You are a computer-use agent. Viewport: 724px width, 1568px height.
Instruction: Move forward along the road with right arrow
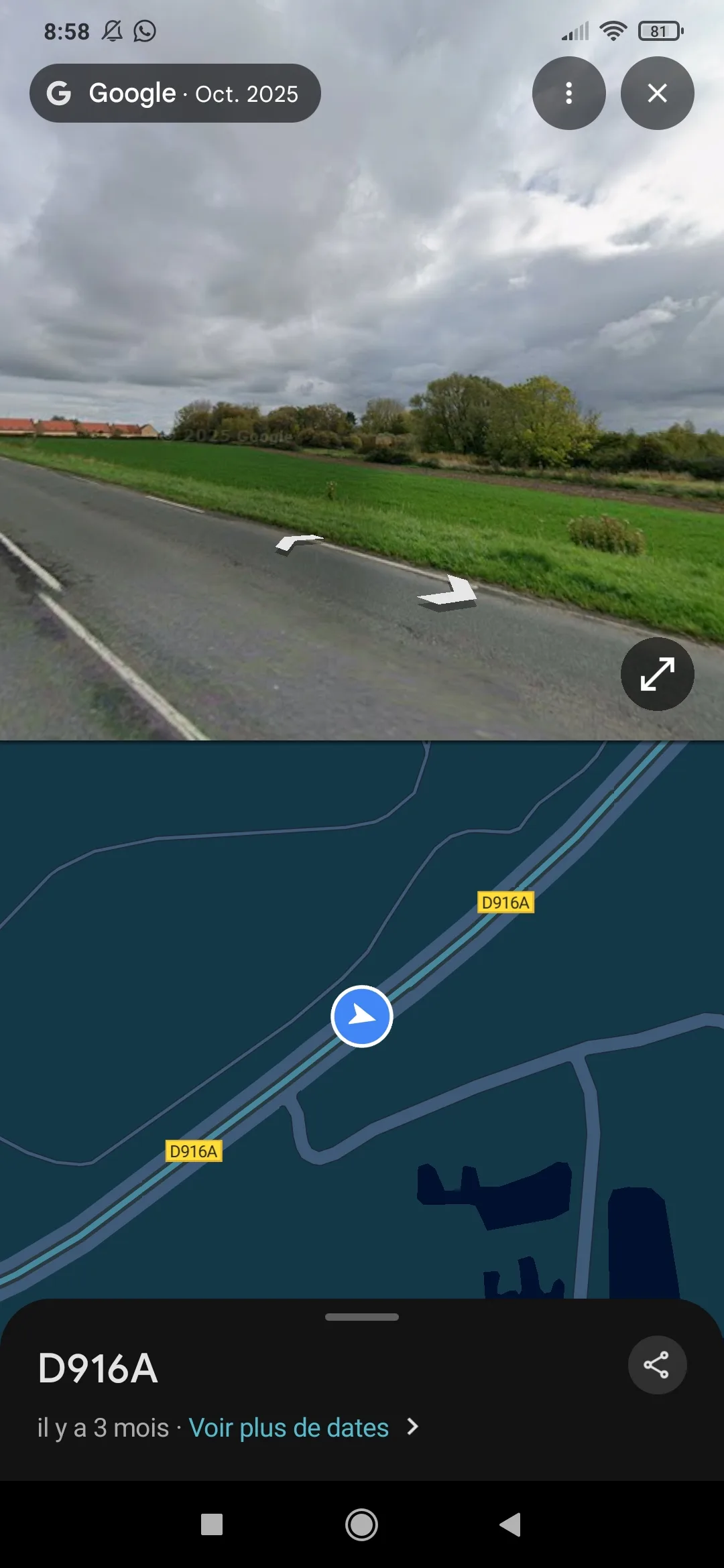coord(449,593)
